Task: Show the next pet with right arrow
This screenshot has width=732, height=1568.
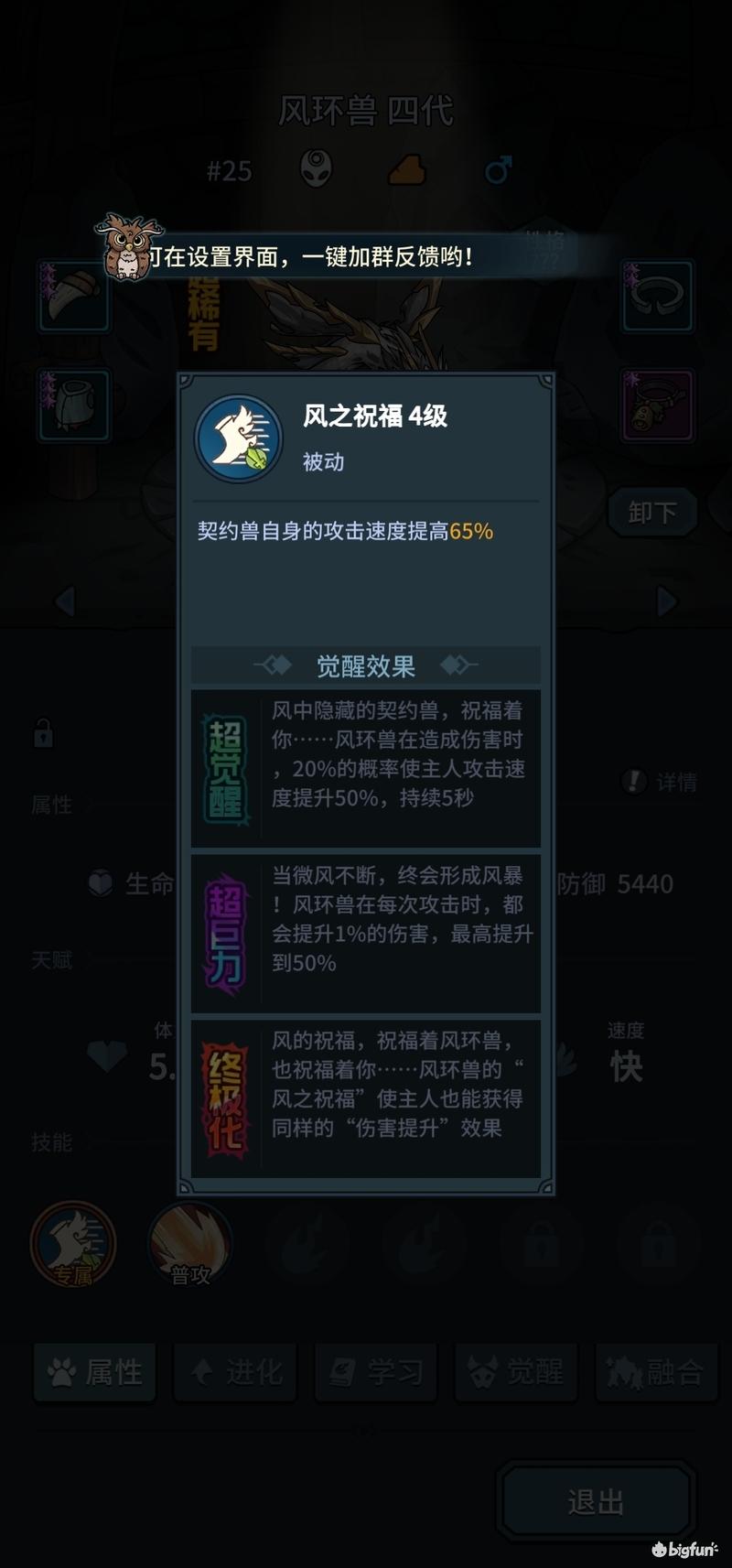Action: [667, 601]
